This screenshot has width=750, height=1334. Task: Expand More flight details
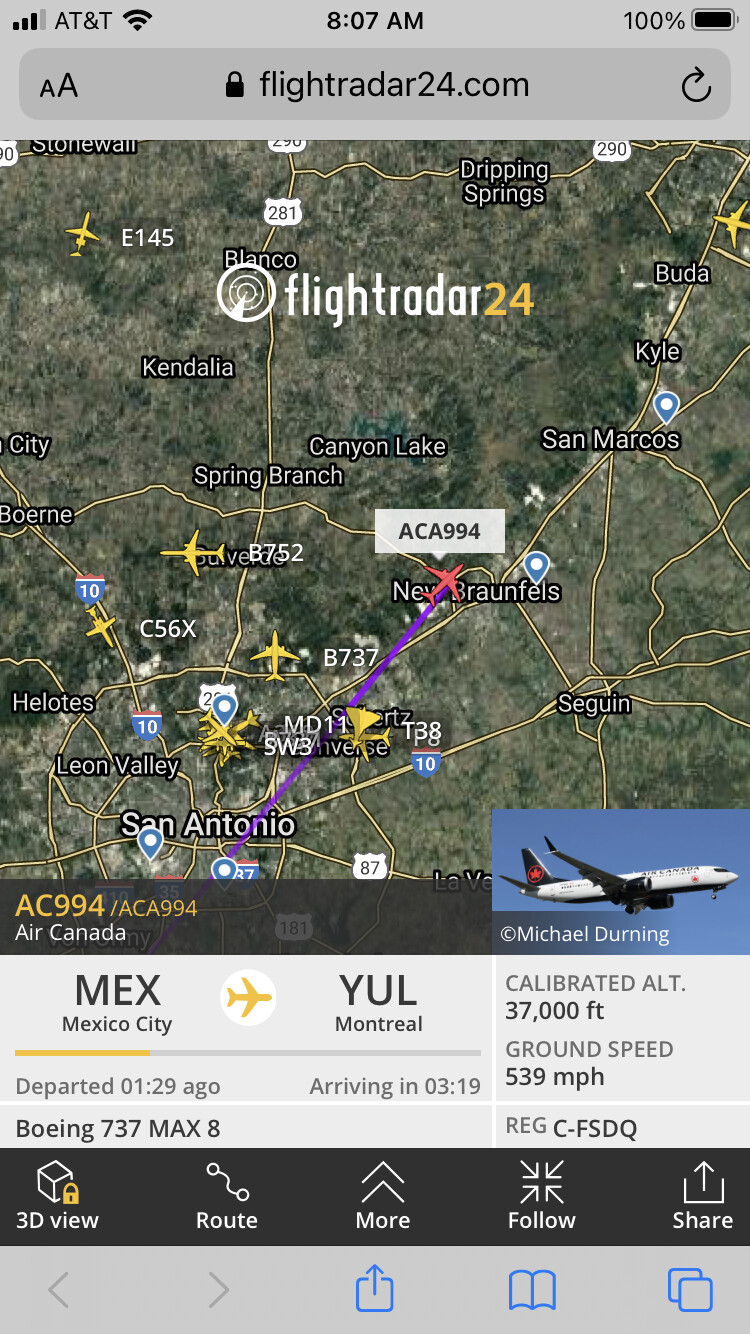click(383, 1196)
